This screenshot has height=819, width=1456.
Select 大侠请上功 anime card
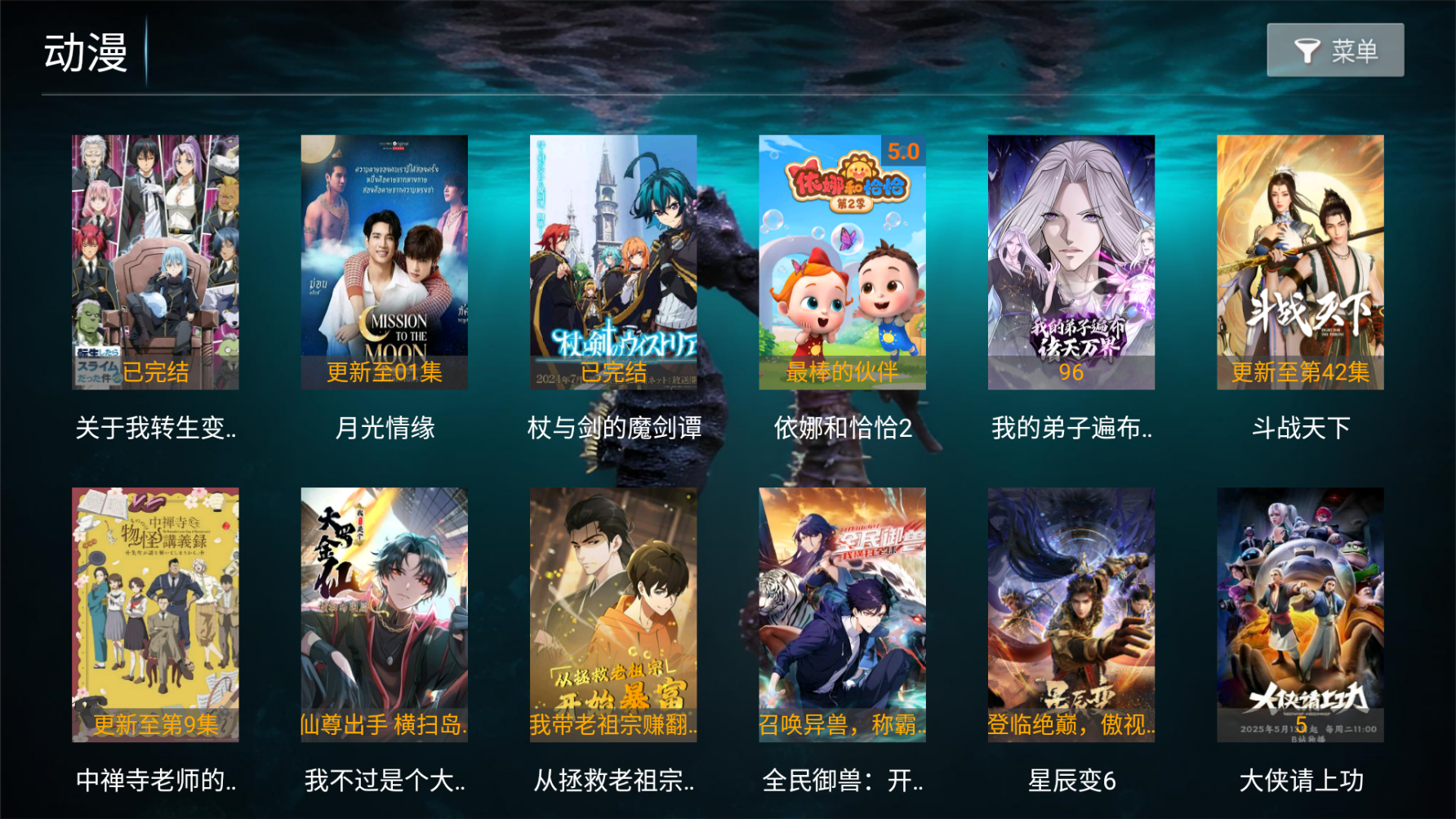tap(1300, 614)
